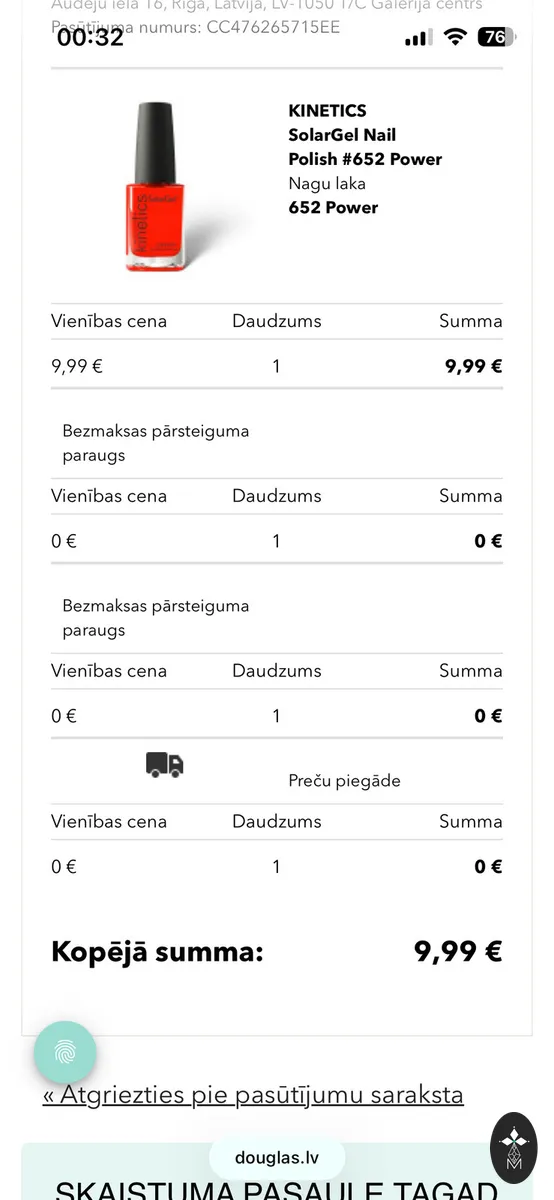Tap the round black floating icon
The height and width of the screenshot is (1200, 554).
pos(514,1148)
